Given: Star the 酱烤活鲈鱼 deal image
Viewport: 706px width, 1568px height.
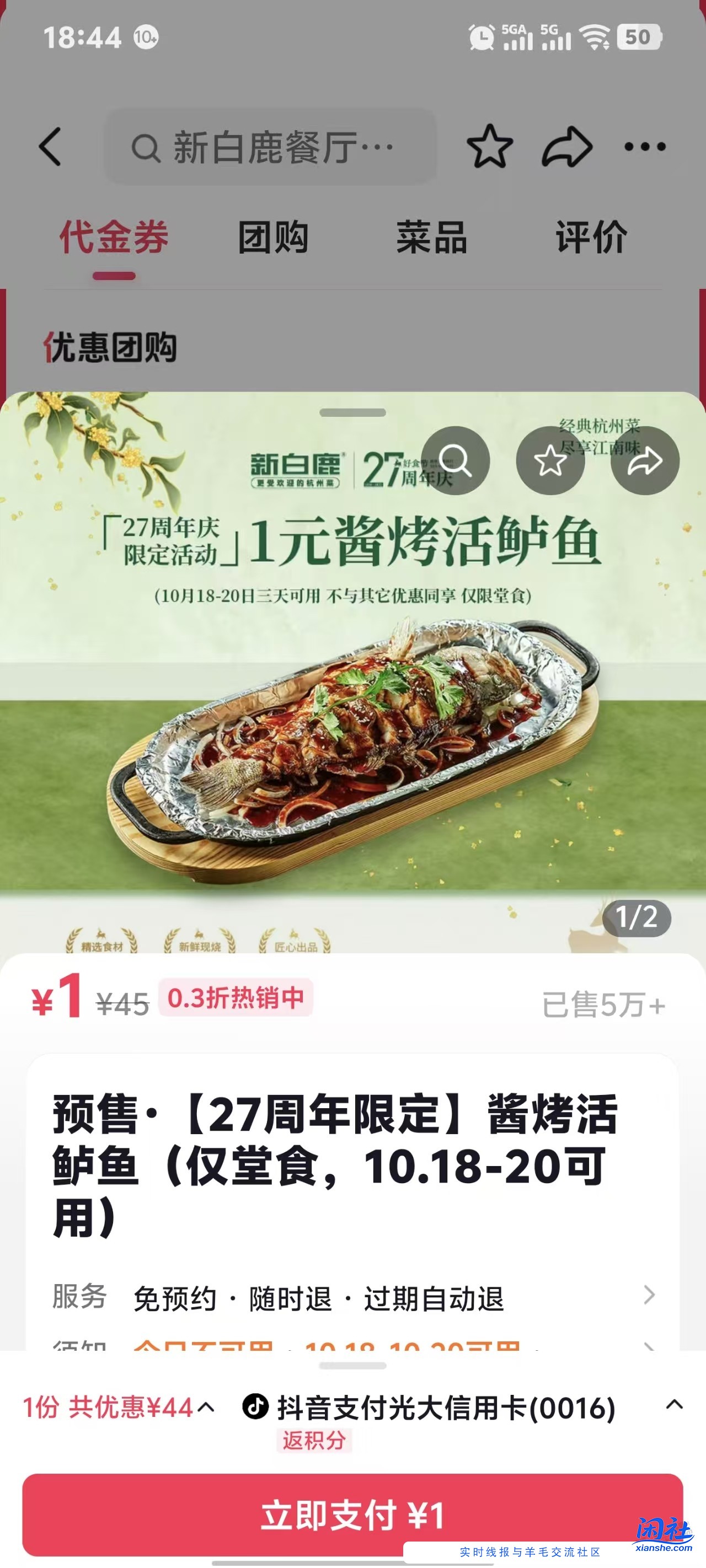Looking at the screenshot, I should pos(551,461).
